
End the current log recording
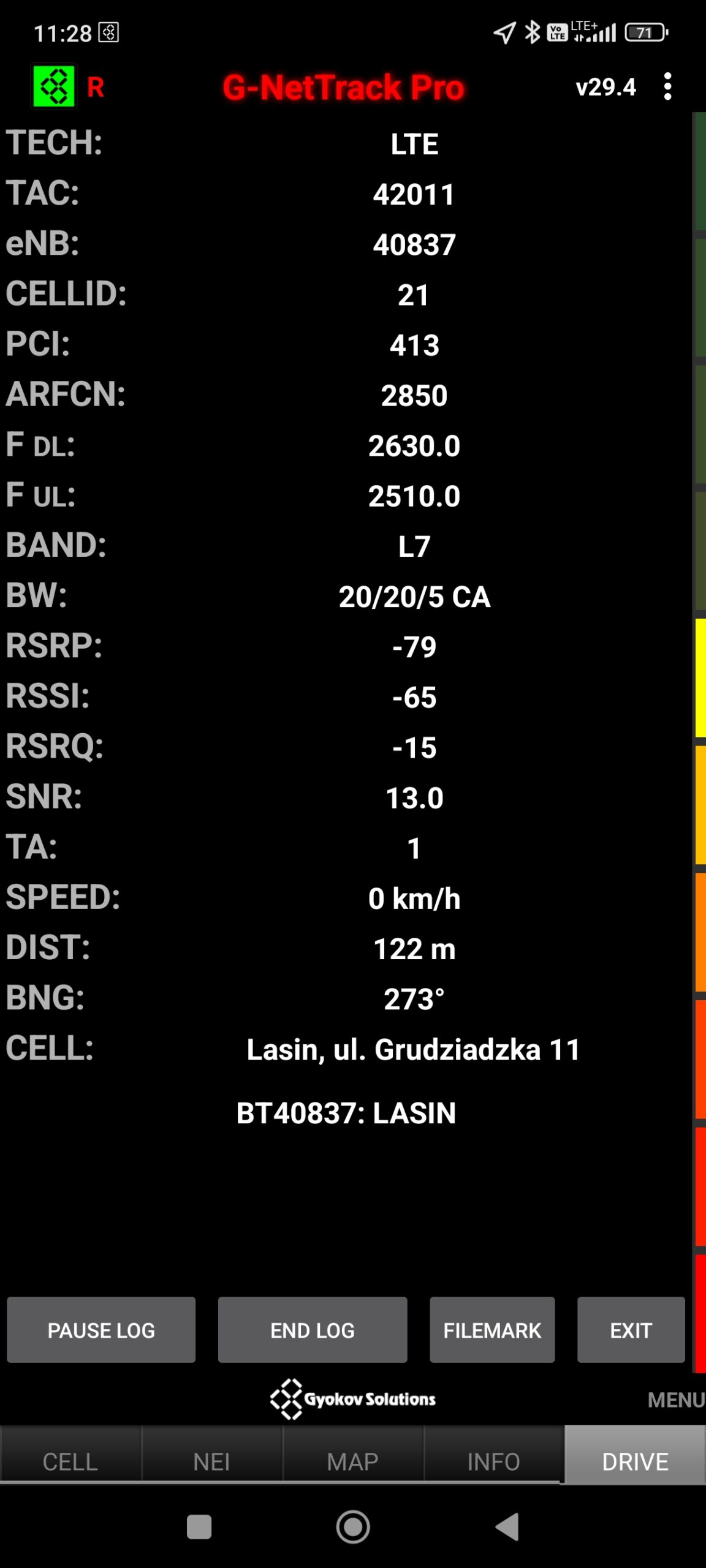pyautogui.click(x=313, y=1330)
